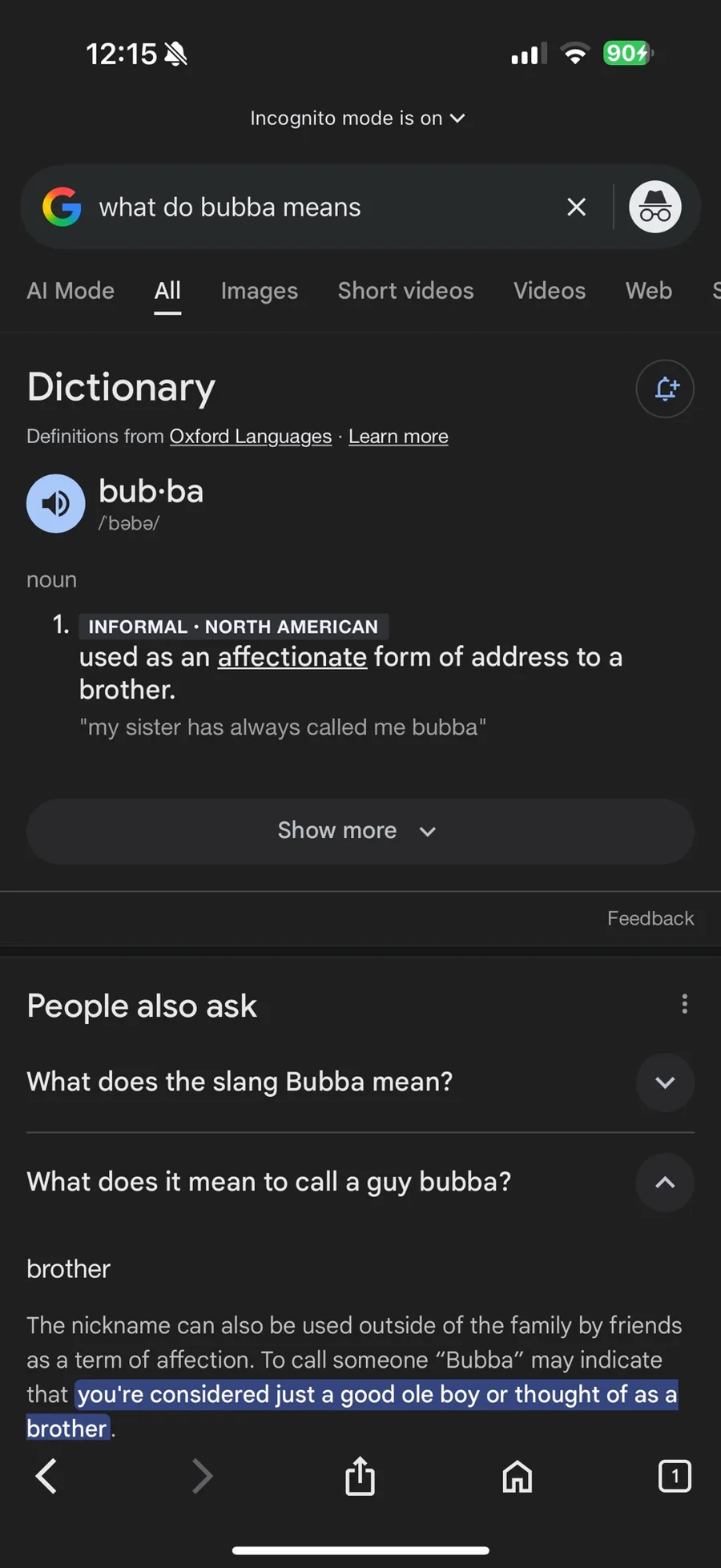Select the Videos tab
This screenshot has width=721, height=1568.
tap(550, 291)
